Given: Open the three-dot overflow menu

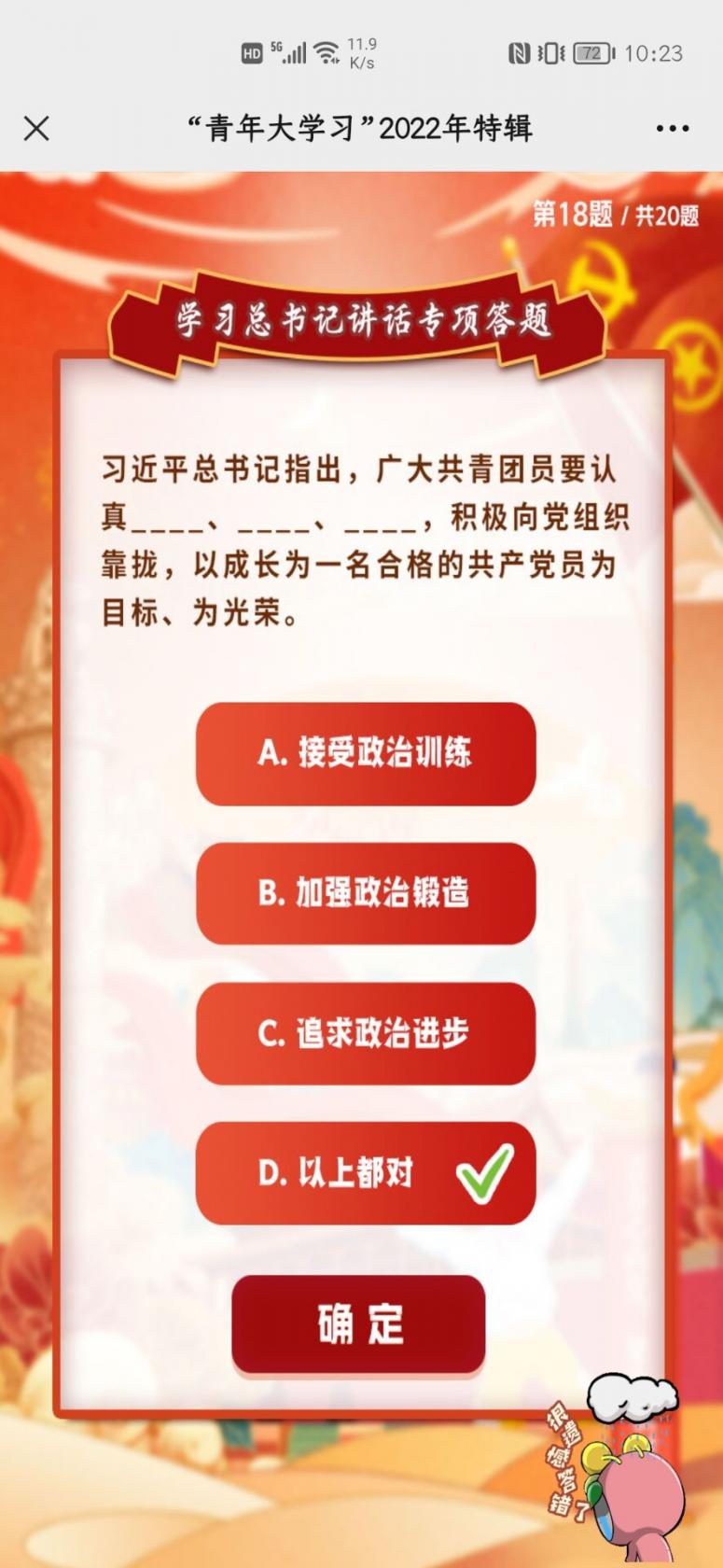Looking at the screenshot, I should pos(673,129).
